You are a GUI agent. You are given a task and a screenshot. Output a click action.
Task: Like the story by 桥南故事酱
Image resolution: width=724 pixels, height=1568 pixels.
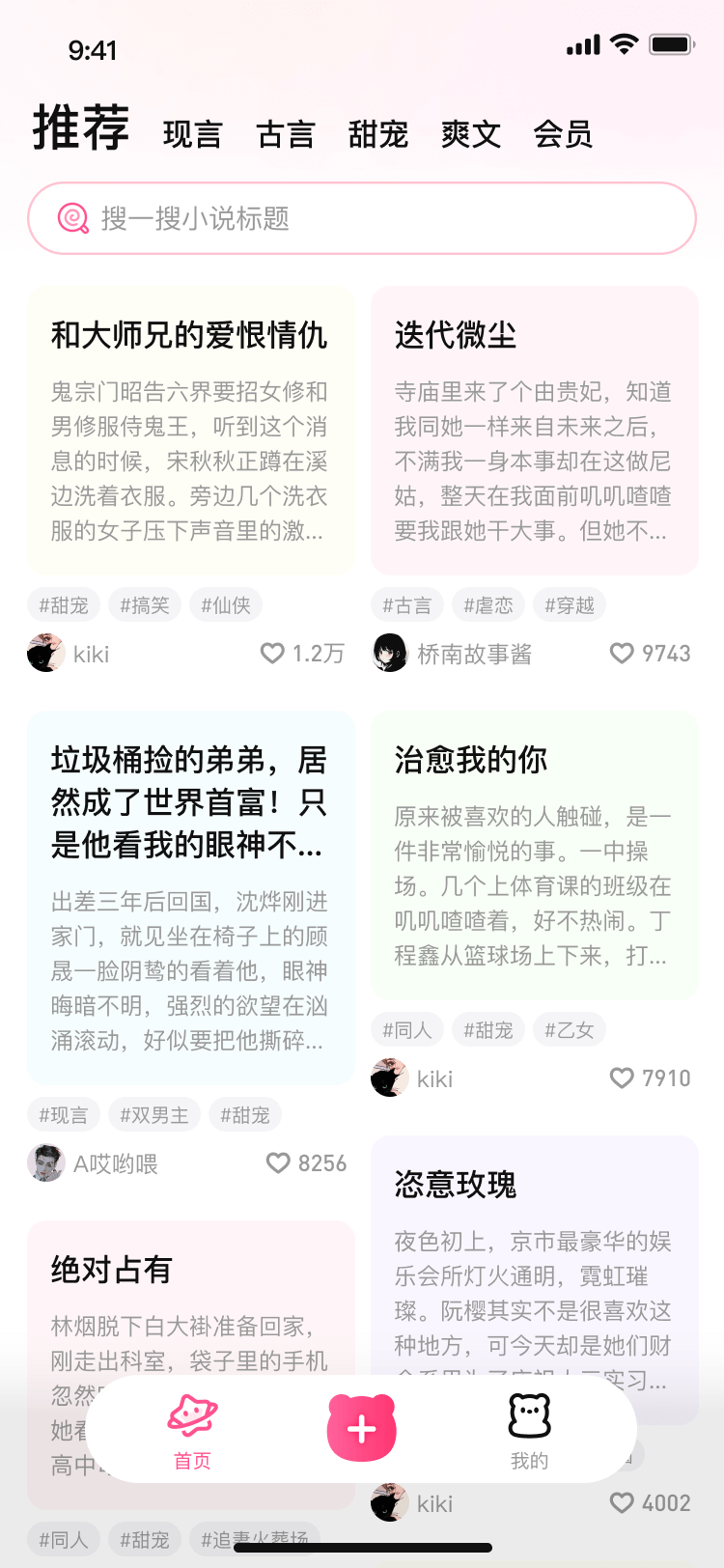(622, 654)
